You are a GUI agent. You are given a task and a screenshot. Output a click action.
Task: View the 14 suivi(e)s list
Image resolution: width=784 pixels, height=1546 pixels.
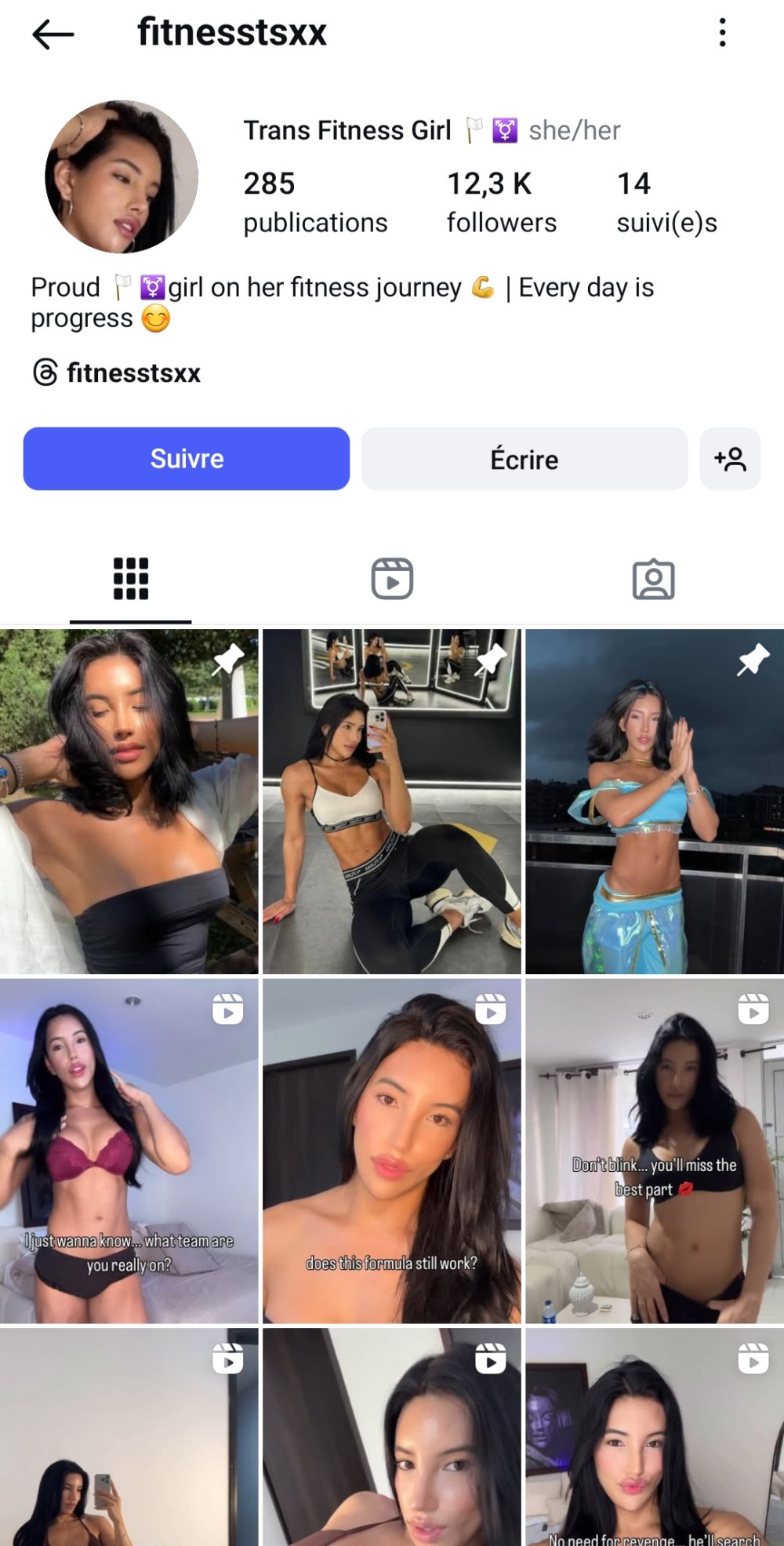coord(666,202)
